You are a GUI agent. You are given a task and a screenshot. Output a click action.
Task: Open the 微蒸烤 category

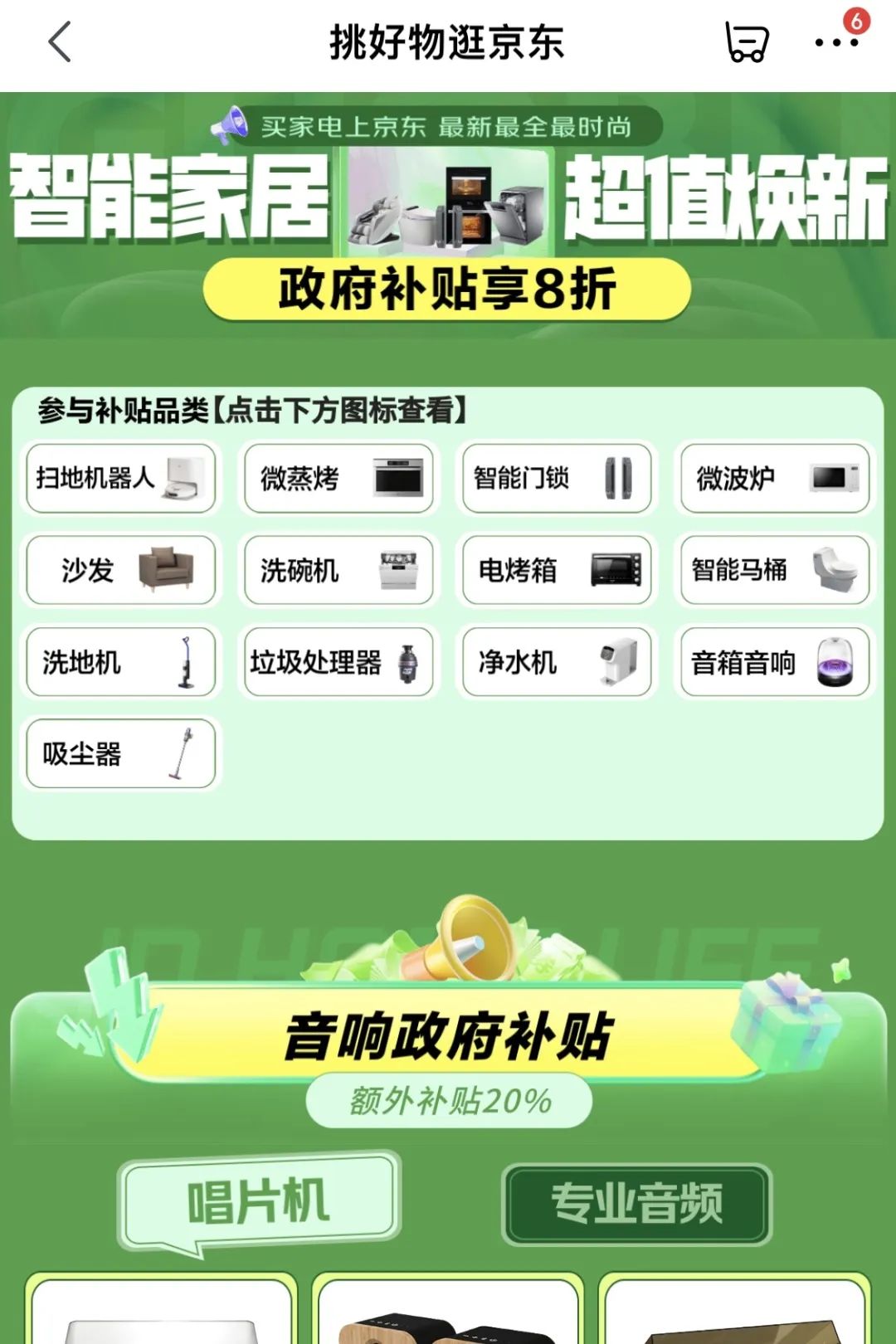338,479
